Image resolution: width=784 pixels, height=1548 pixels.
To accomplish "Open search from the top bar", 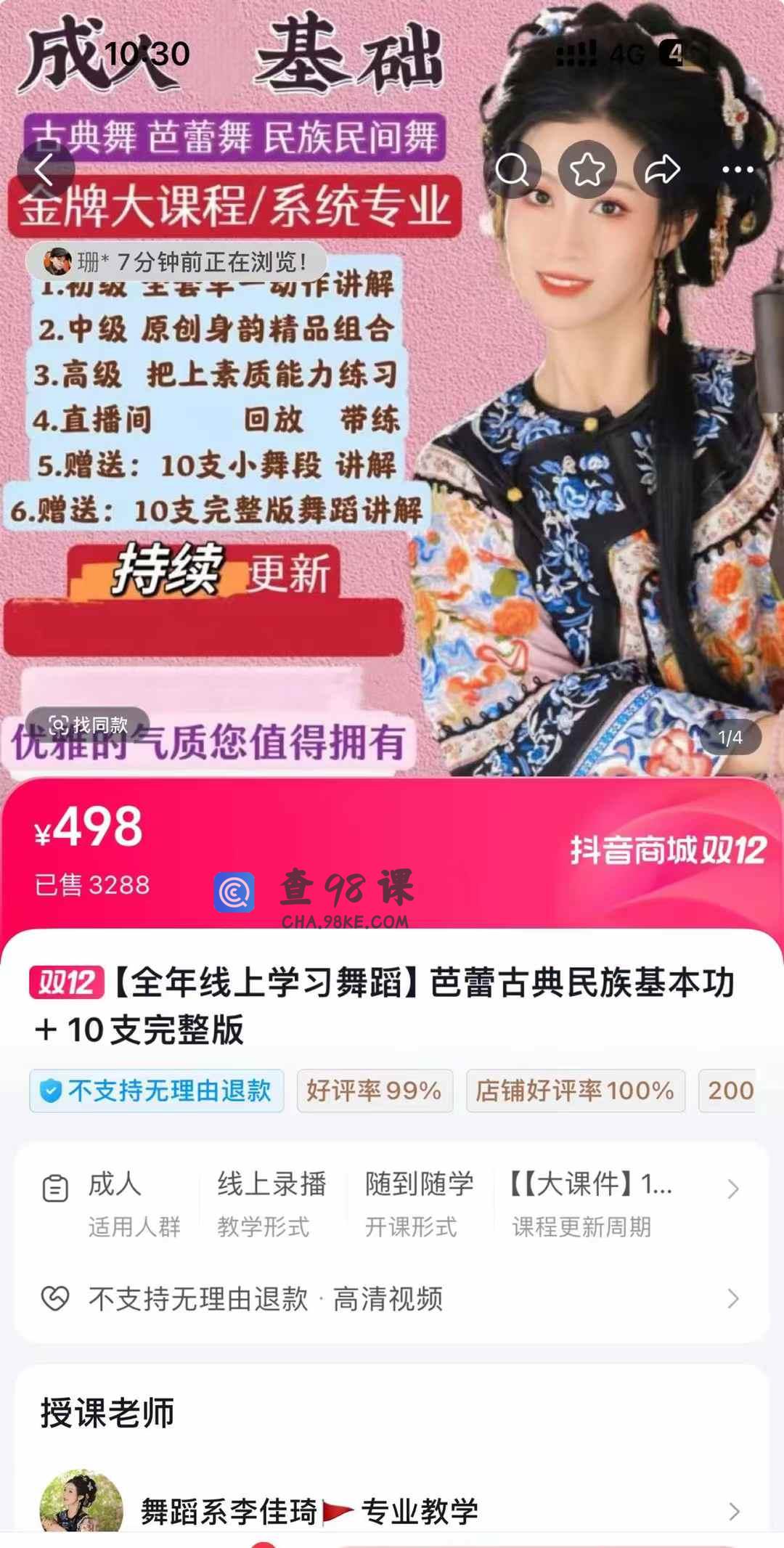I will coord(513,170).
